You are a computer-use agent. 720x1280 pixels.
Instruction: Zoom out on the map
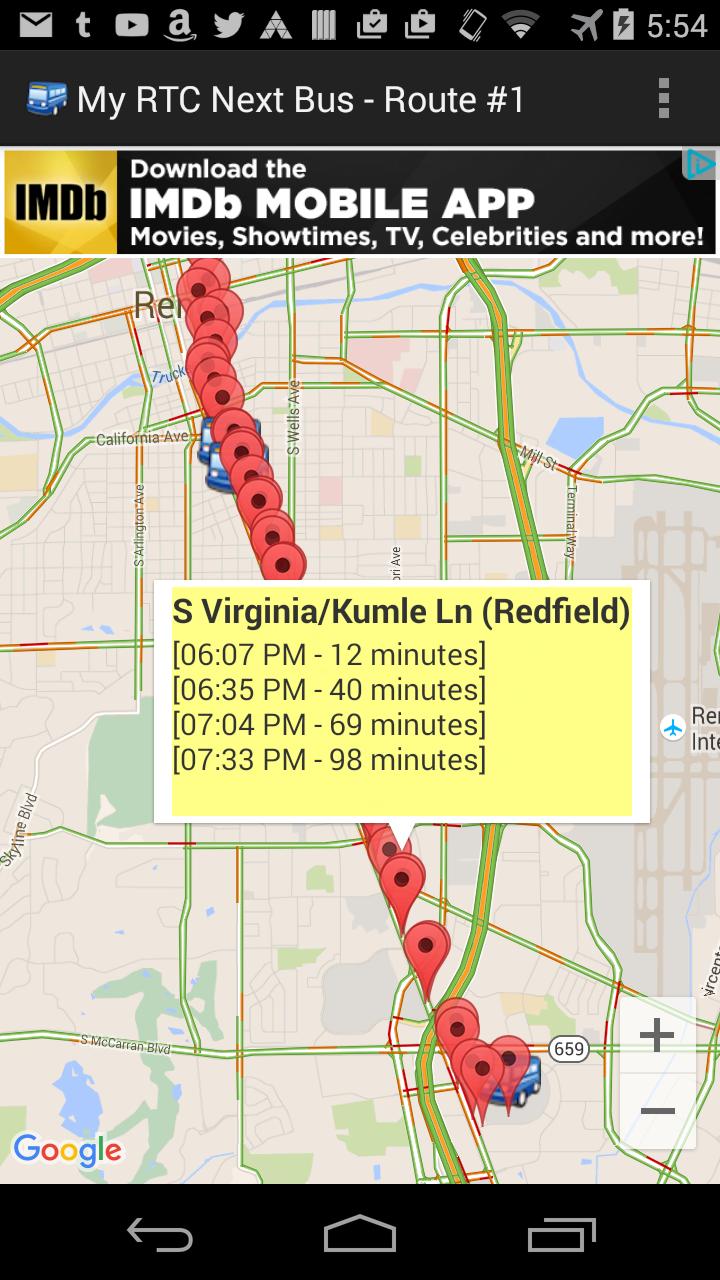656,1111
